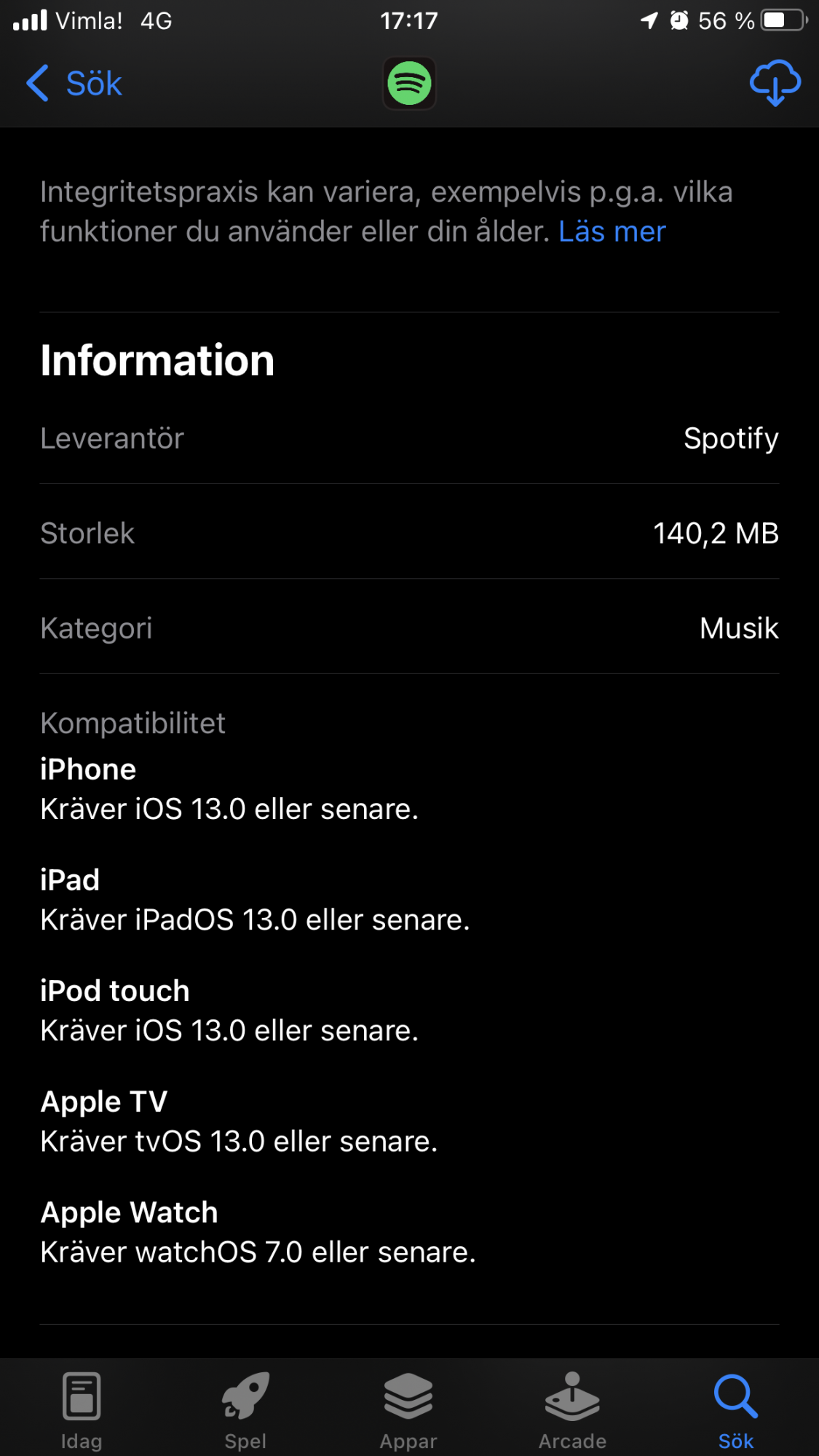Go back to Sök results
The height and width of the screenshot is (1456, 819).
tap(74, 83)
